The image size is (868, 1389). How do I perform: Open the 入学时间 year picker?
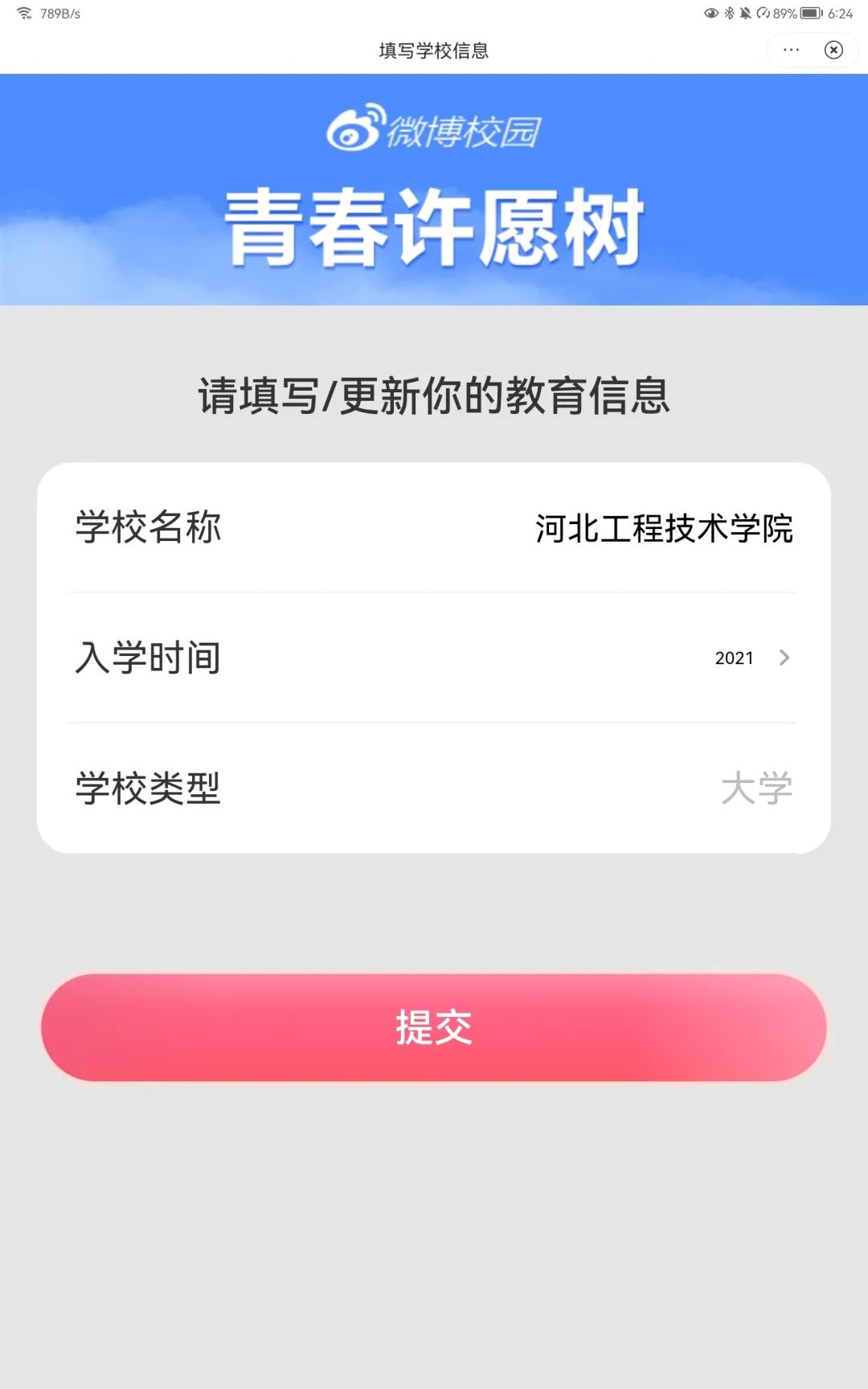pyautogui.click(x=751, y=658)
